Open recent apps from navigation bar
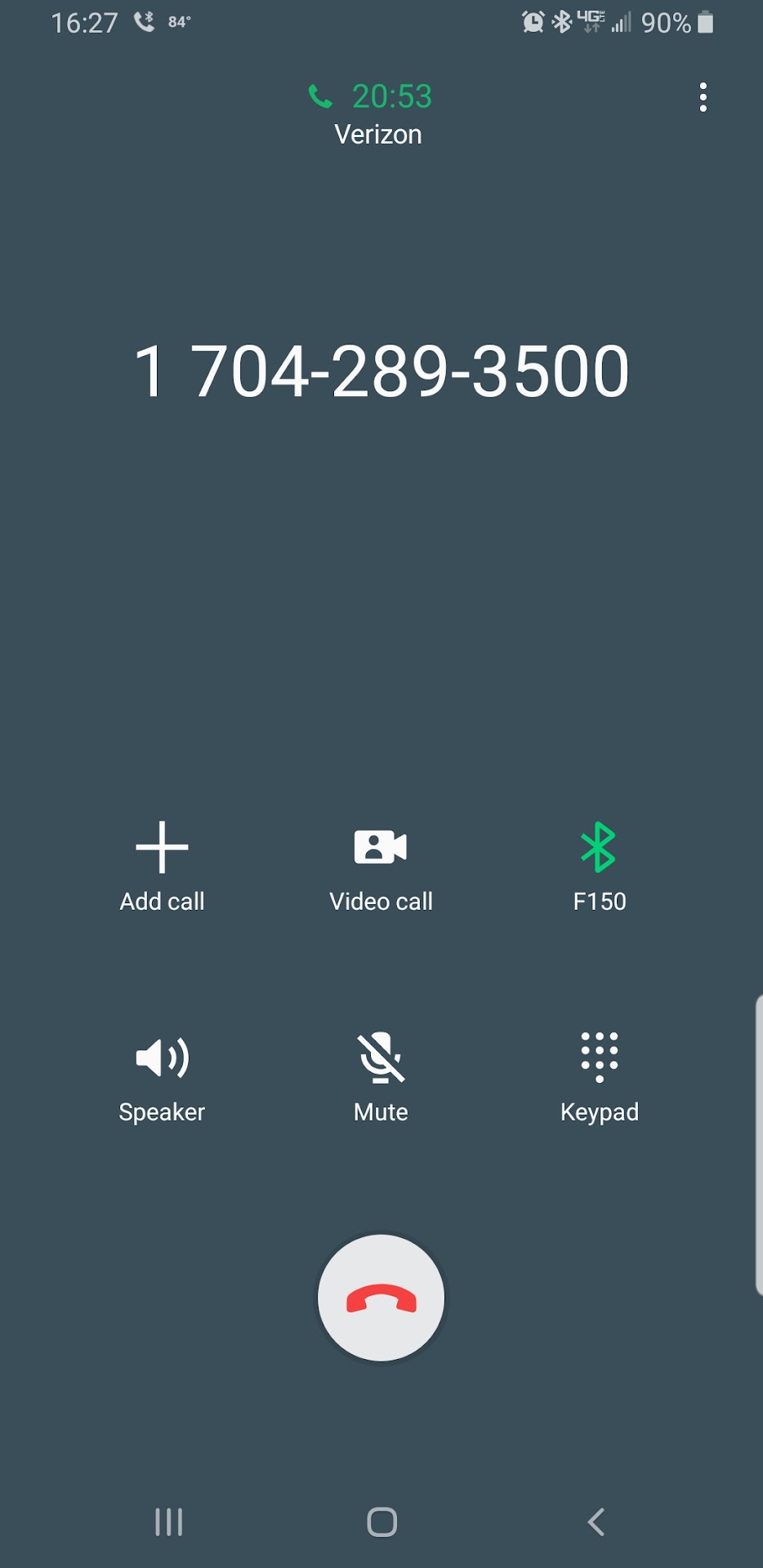Screen dimensions: 763x1568 [x=169, y=1521]
